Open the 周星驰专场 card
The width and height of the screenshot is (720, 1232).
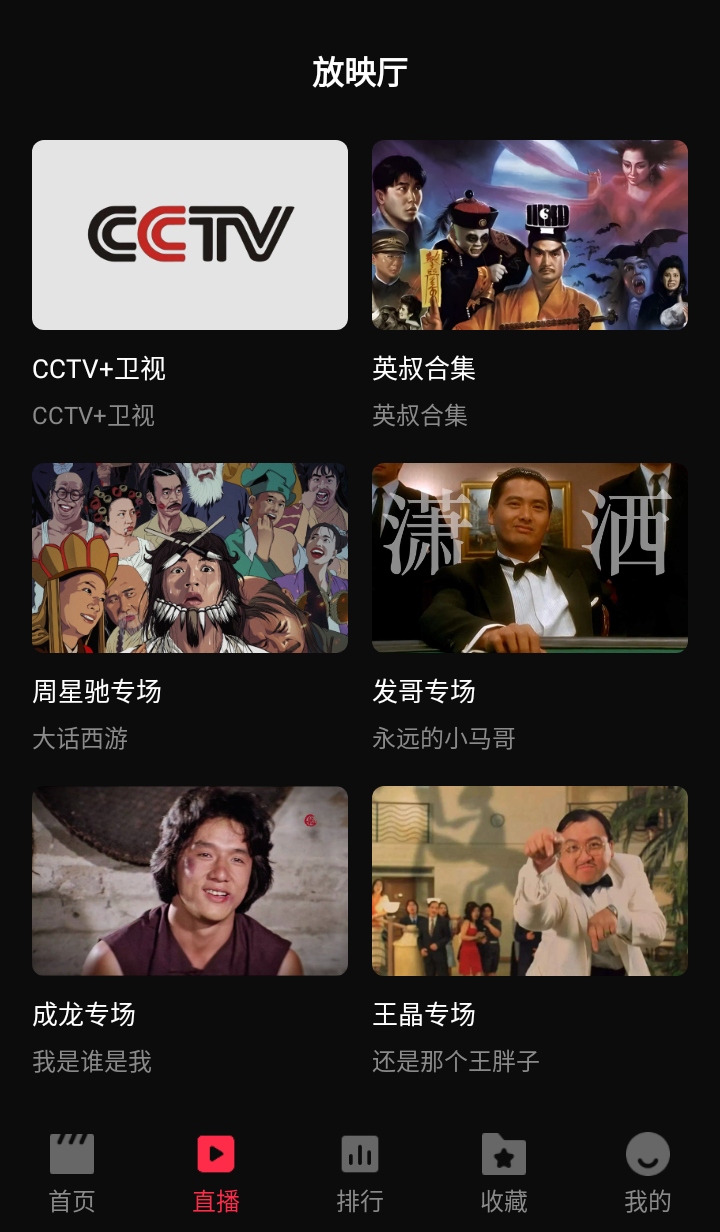coord(190,558)
